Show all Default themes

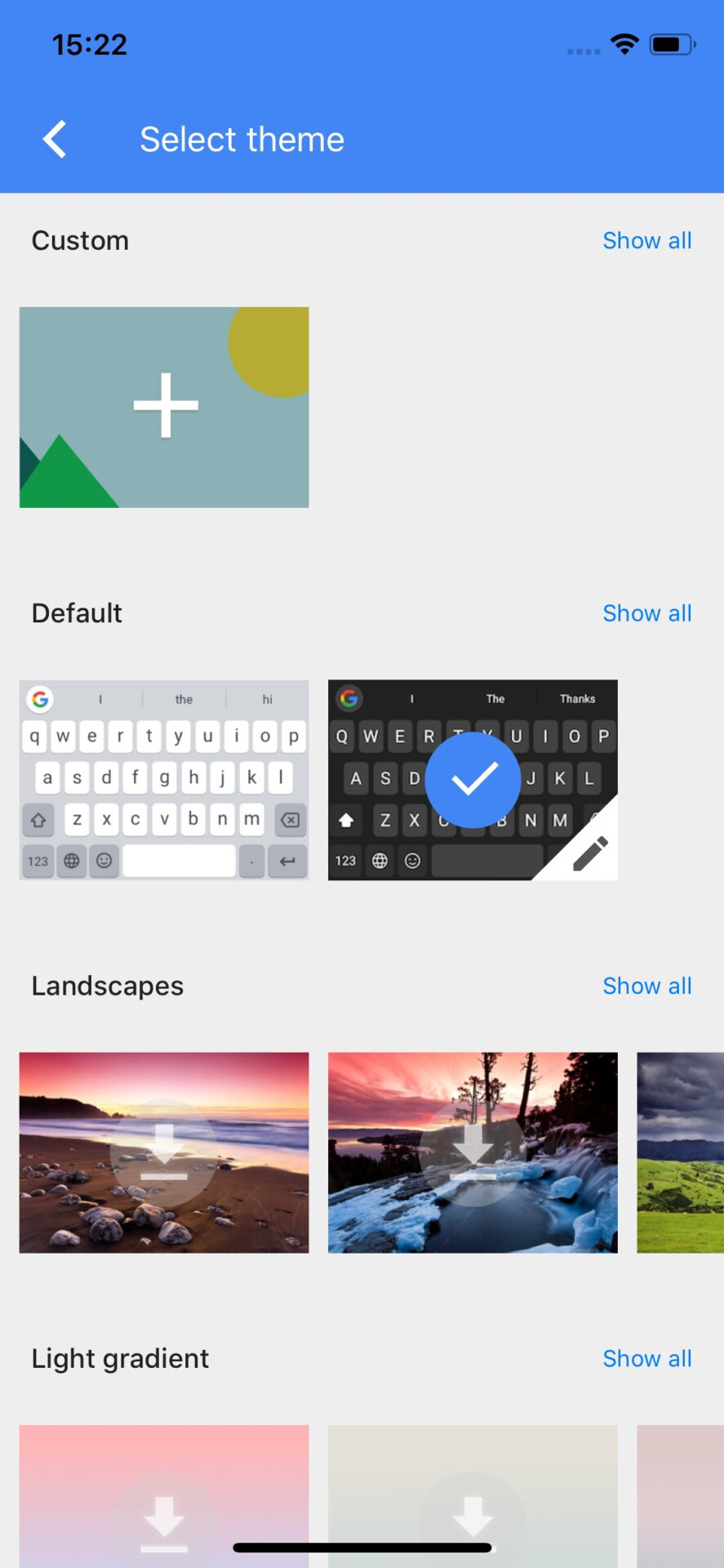(x=646, y=613)
